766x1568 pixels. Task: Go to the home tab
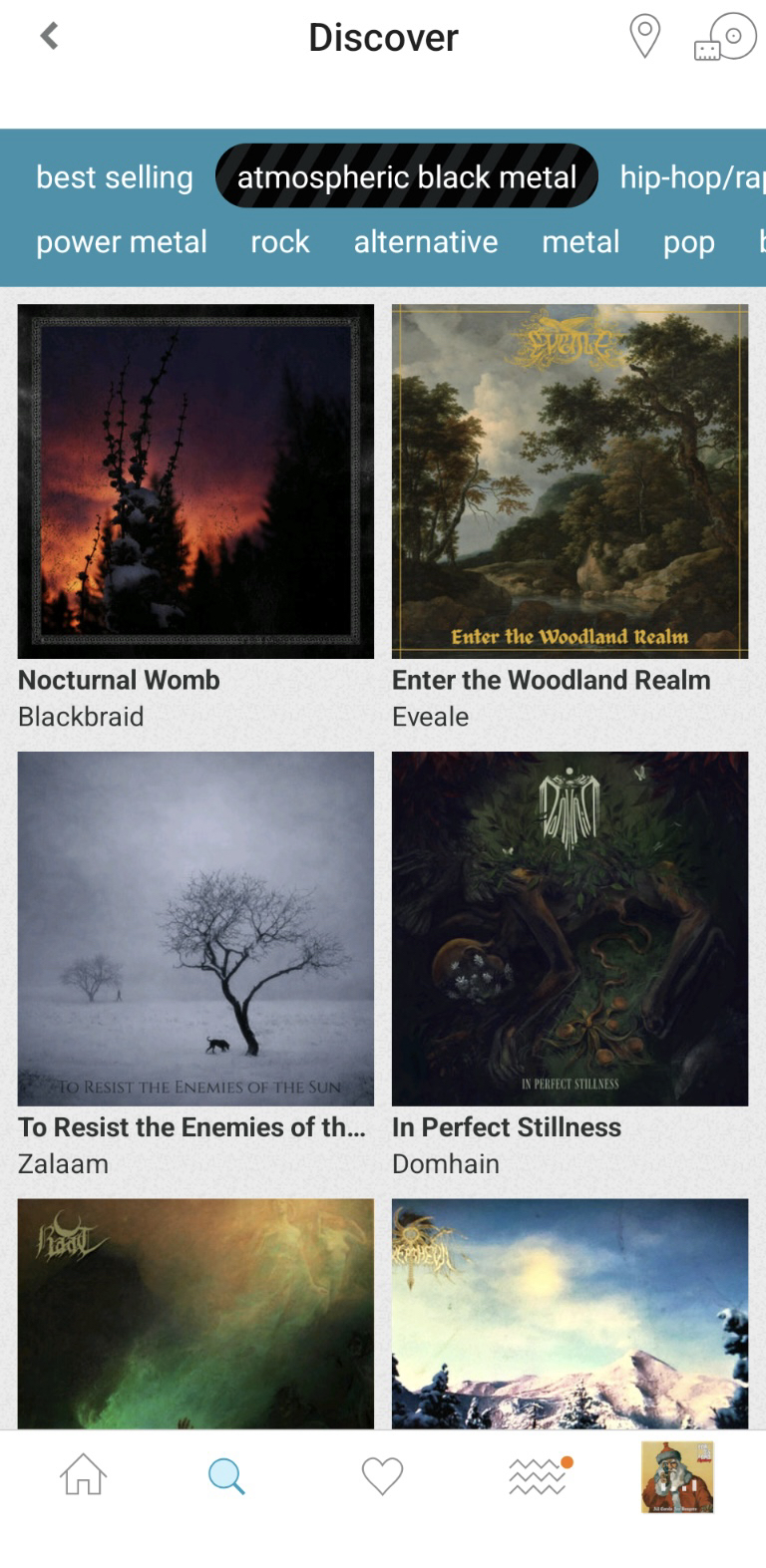point(83,1475)
